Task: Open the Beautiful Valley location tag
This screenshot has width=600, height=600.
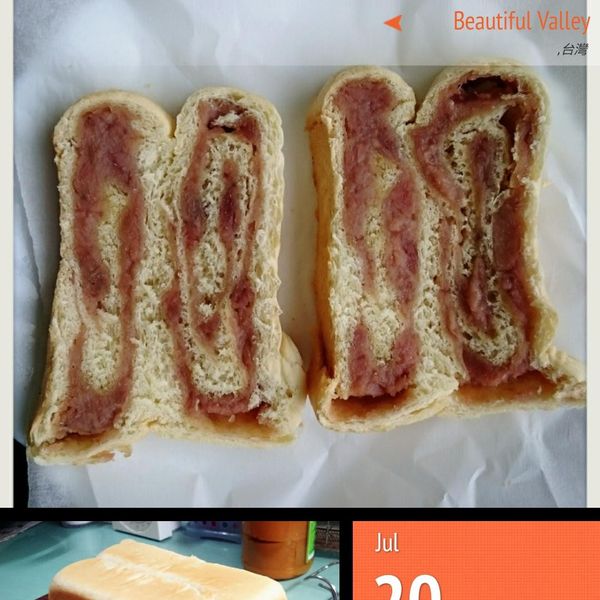Action: (519, 21)
